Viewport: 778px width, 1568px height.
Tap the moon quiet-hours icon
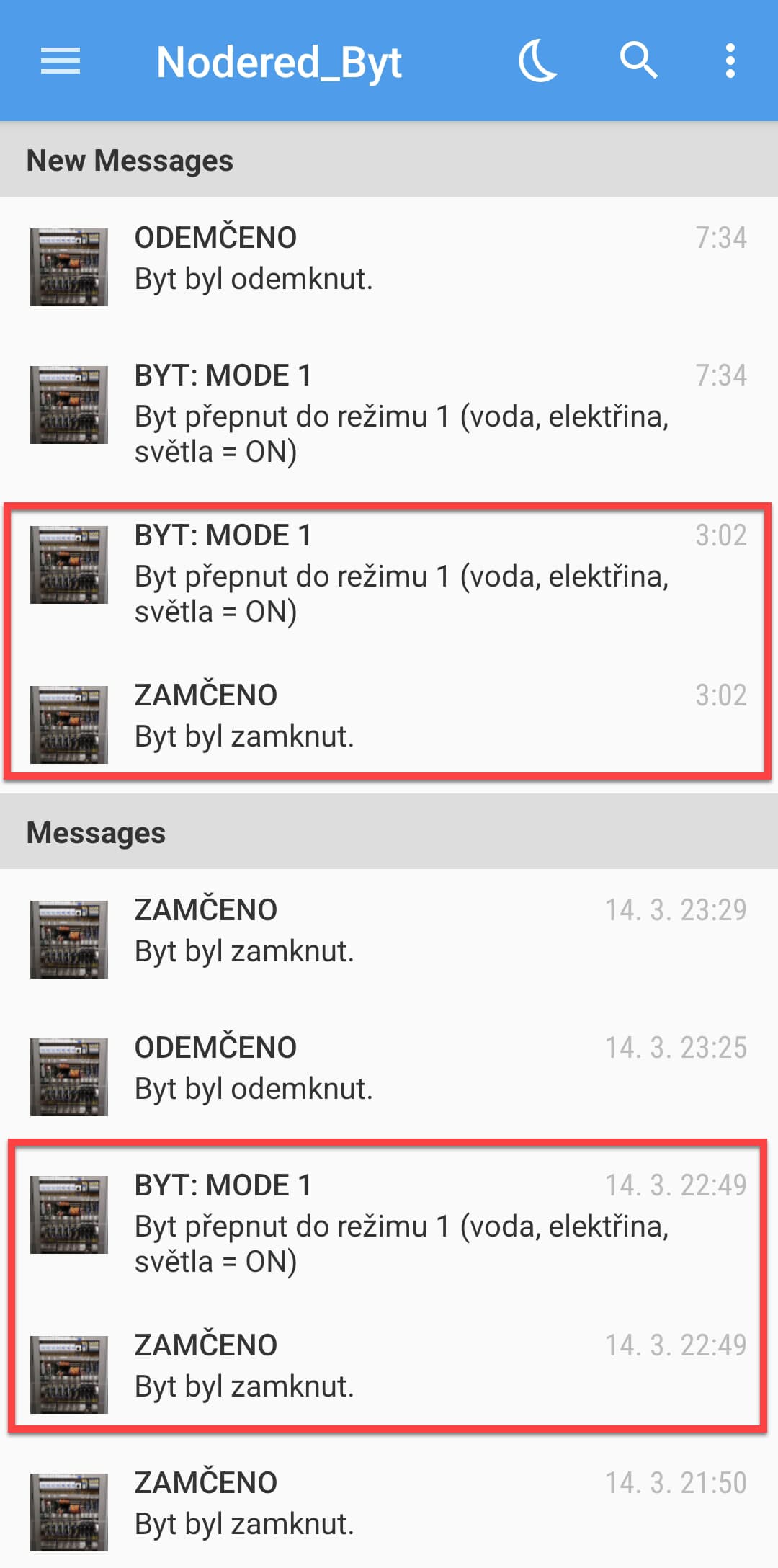coord(538,61)
